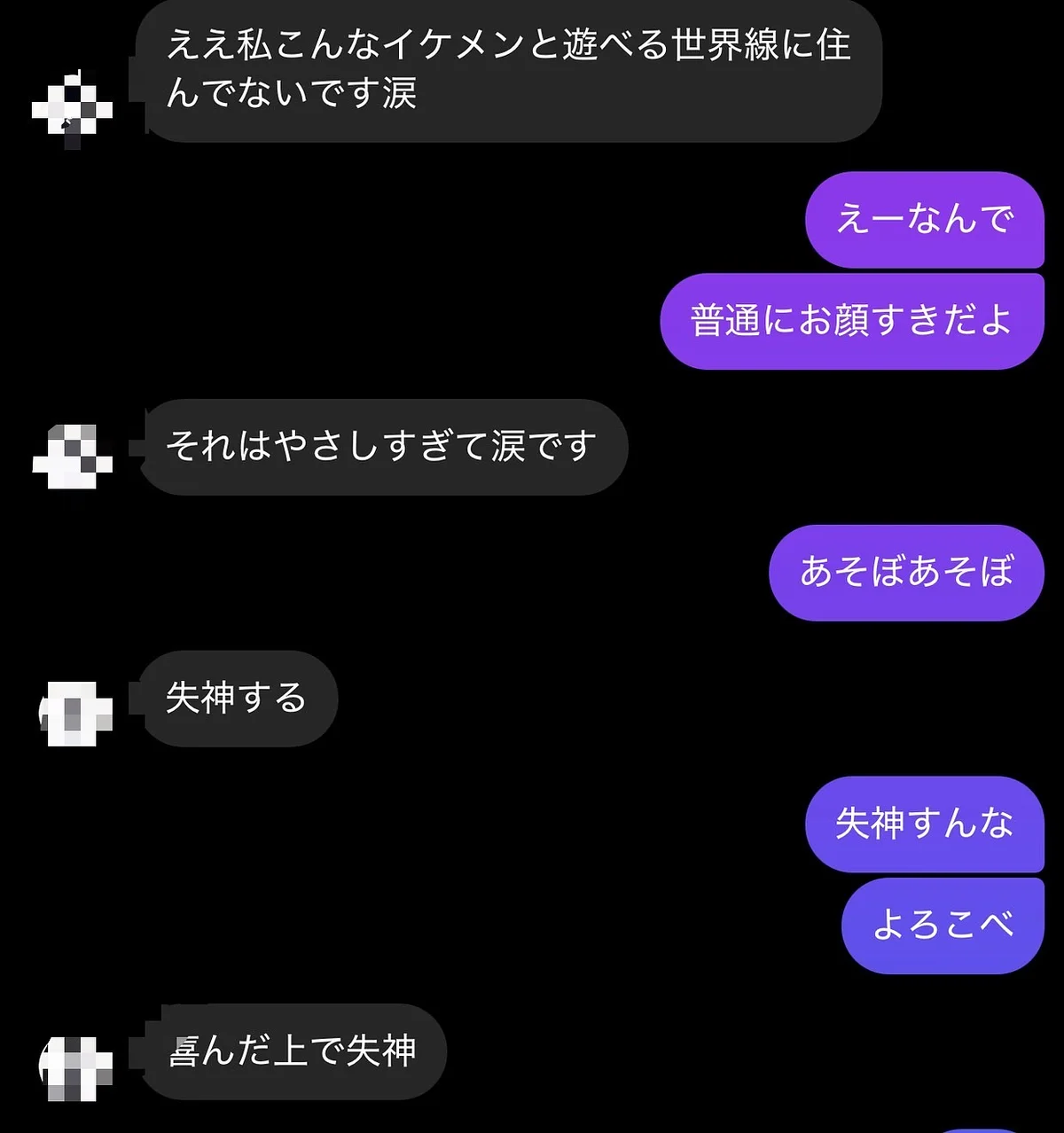Open profile picture beside 喜んだ上で失神

(x=75, y=1067)
